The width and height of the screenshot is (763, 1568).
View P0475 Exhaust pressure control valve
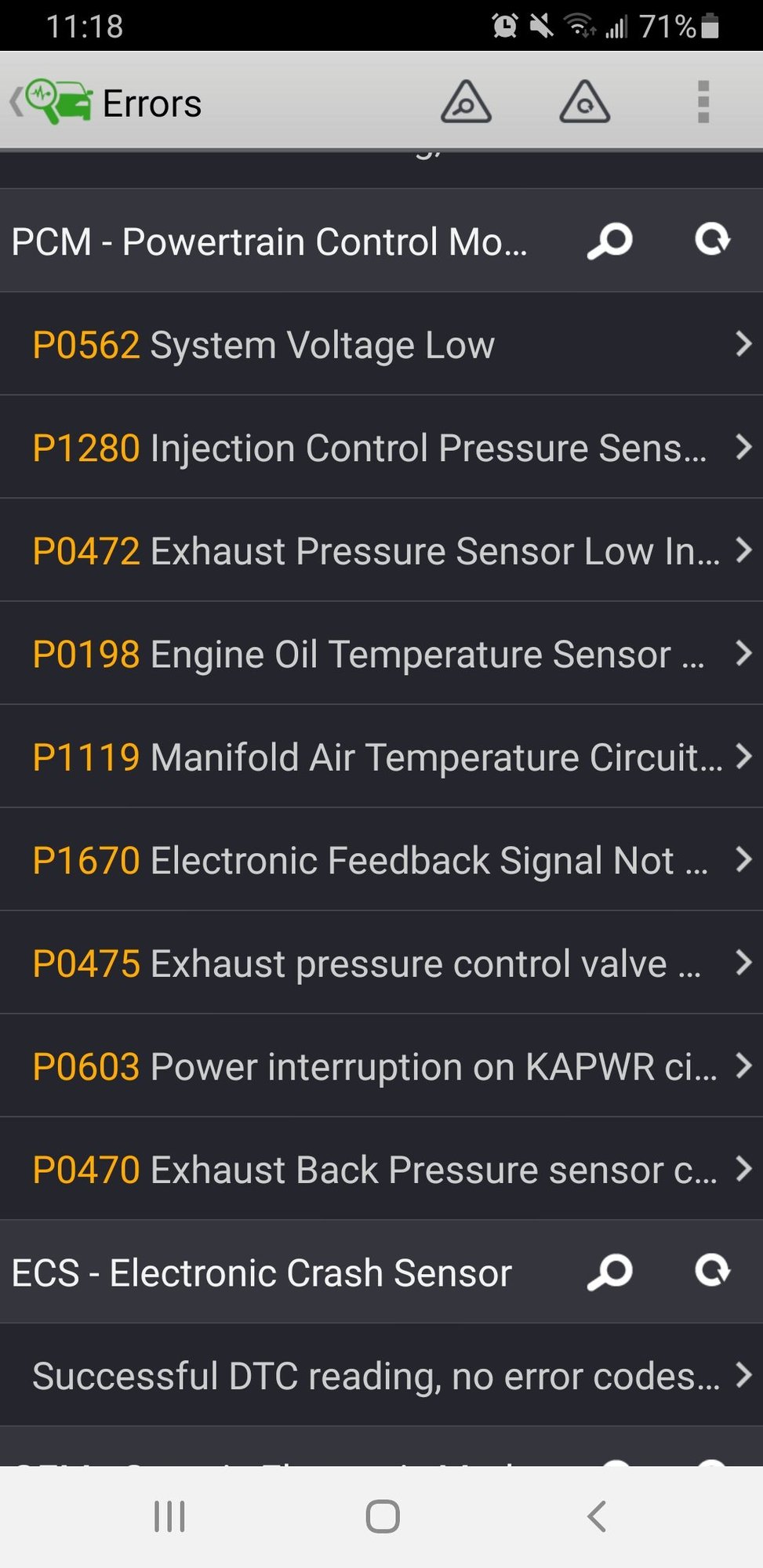point(381,963)
